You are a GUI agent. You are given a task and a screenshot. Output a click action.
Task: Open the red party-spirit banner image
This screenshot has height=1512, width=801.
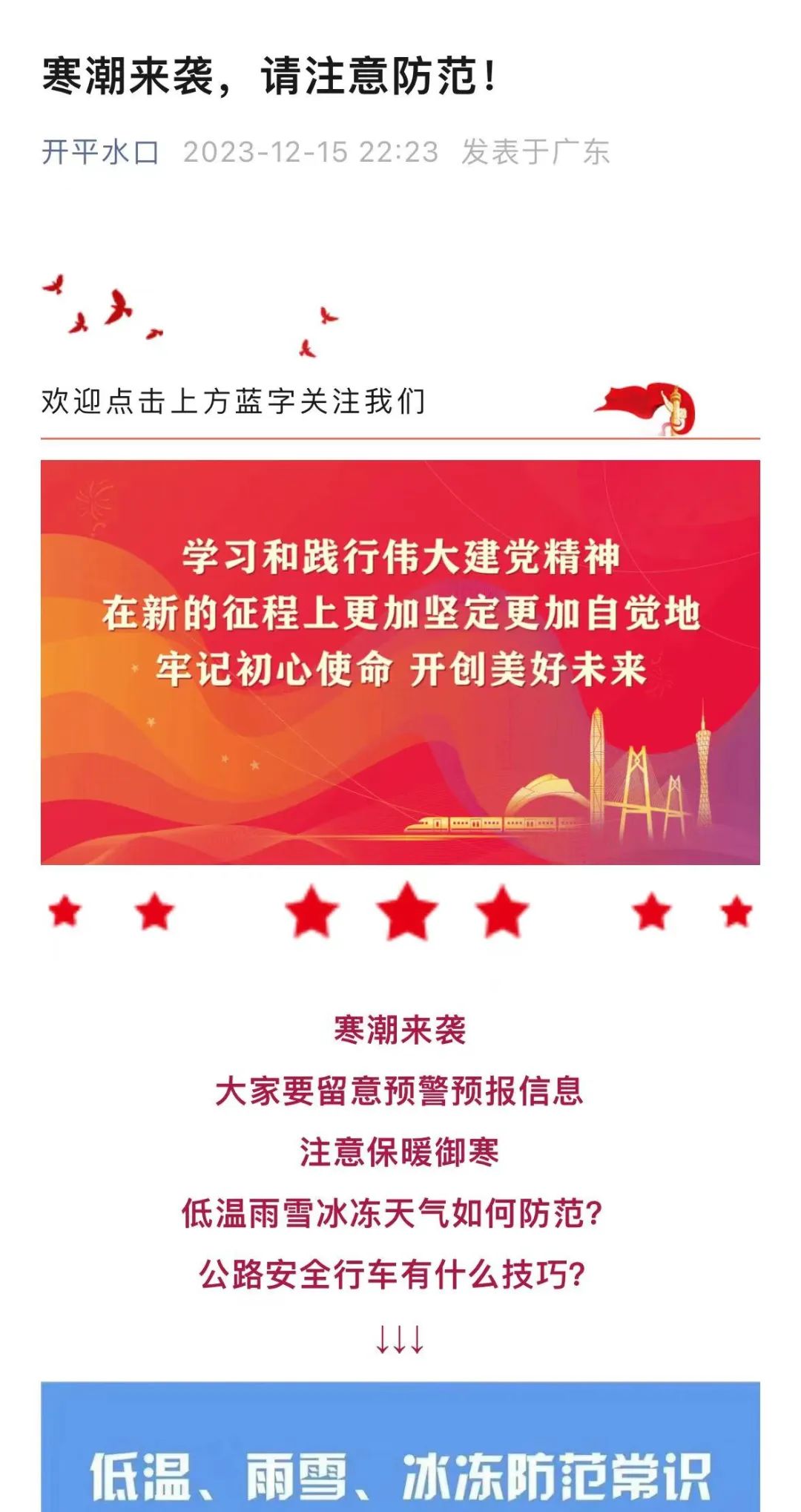pos(400,662)
